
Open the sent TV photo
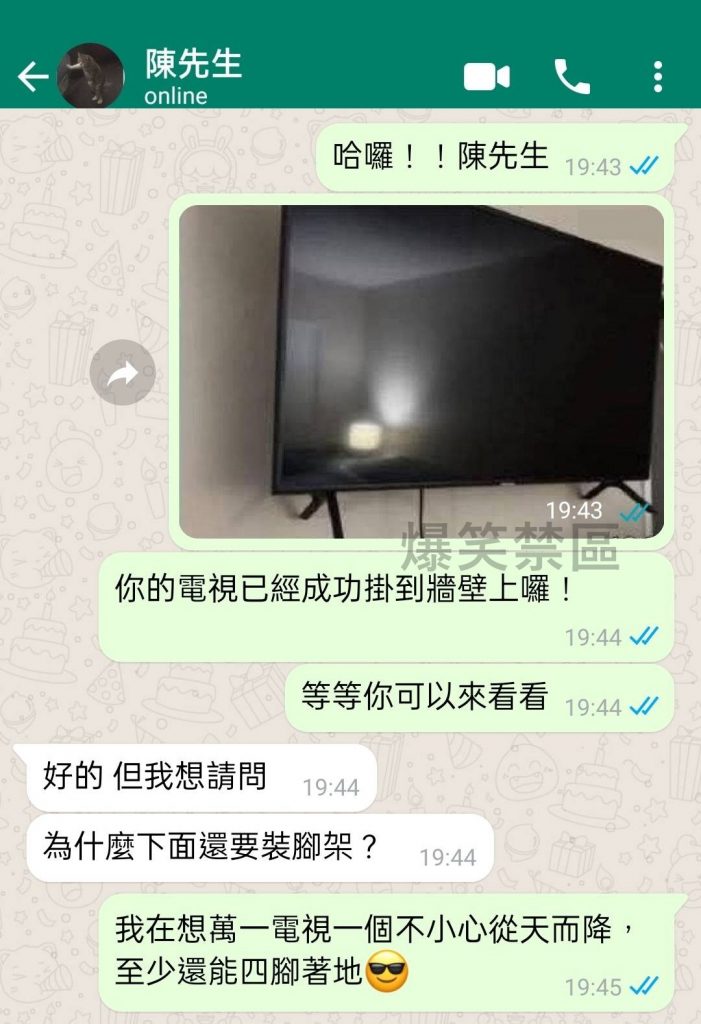420,372
